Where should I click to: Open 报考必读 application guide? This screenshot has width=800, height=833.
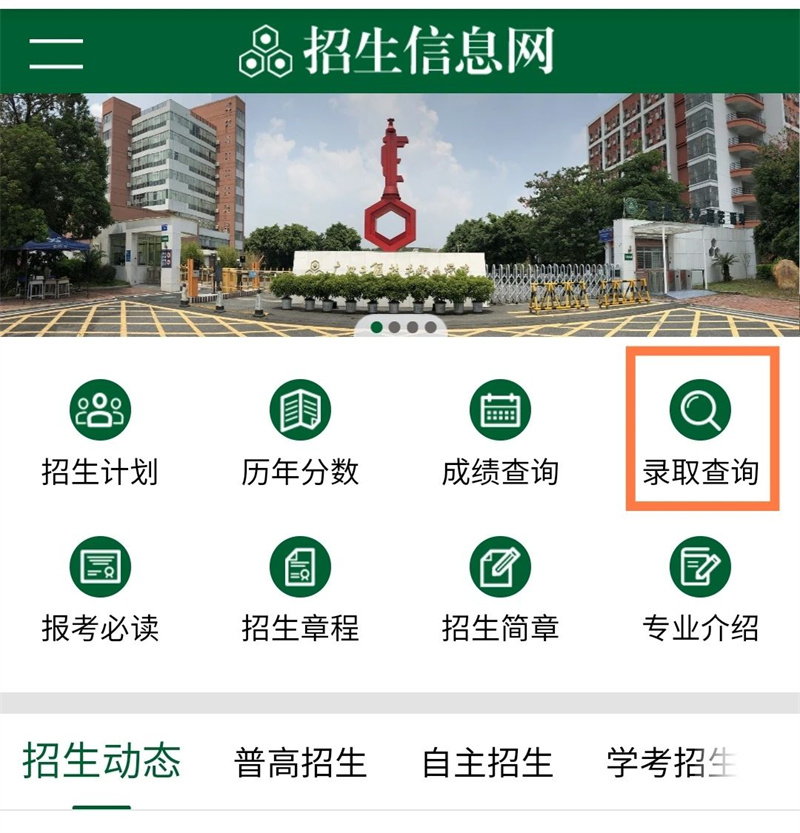click(100, 590)
